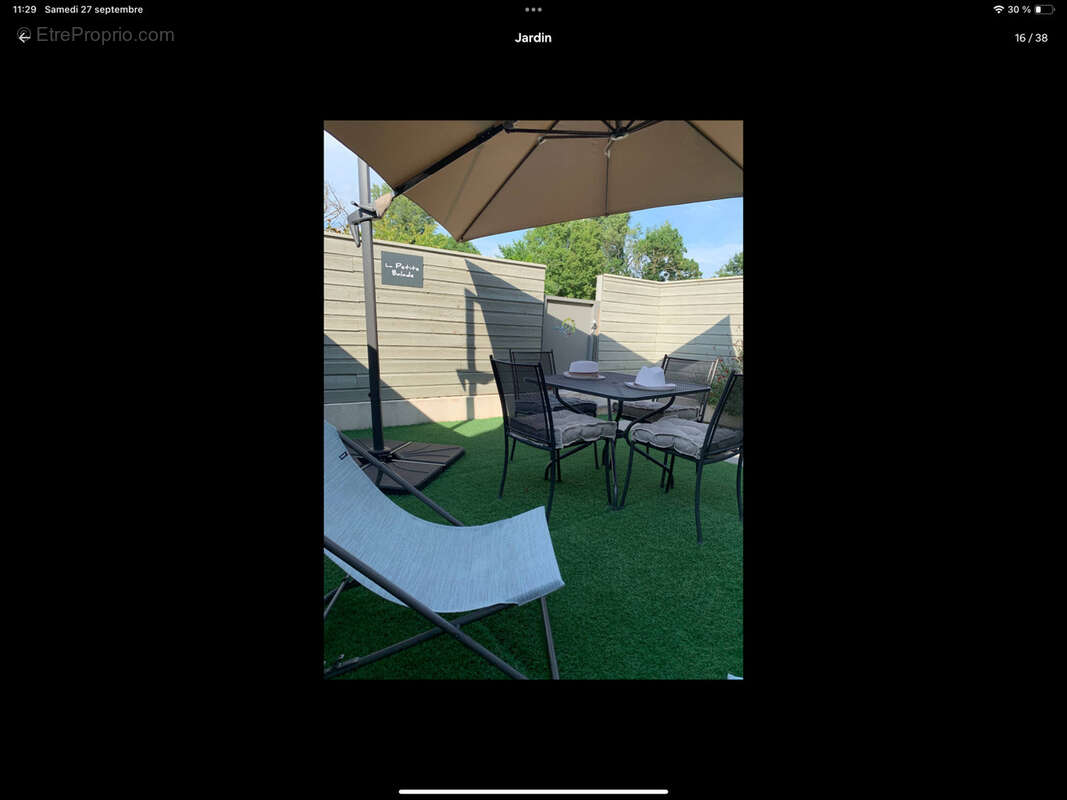Open the three-dot multitasking menu
The height and width of the screenshot is (800, 1067).
pyautogui.click(x=533, y=9)
